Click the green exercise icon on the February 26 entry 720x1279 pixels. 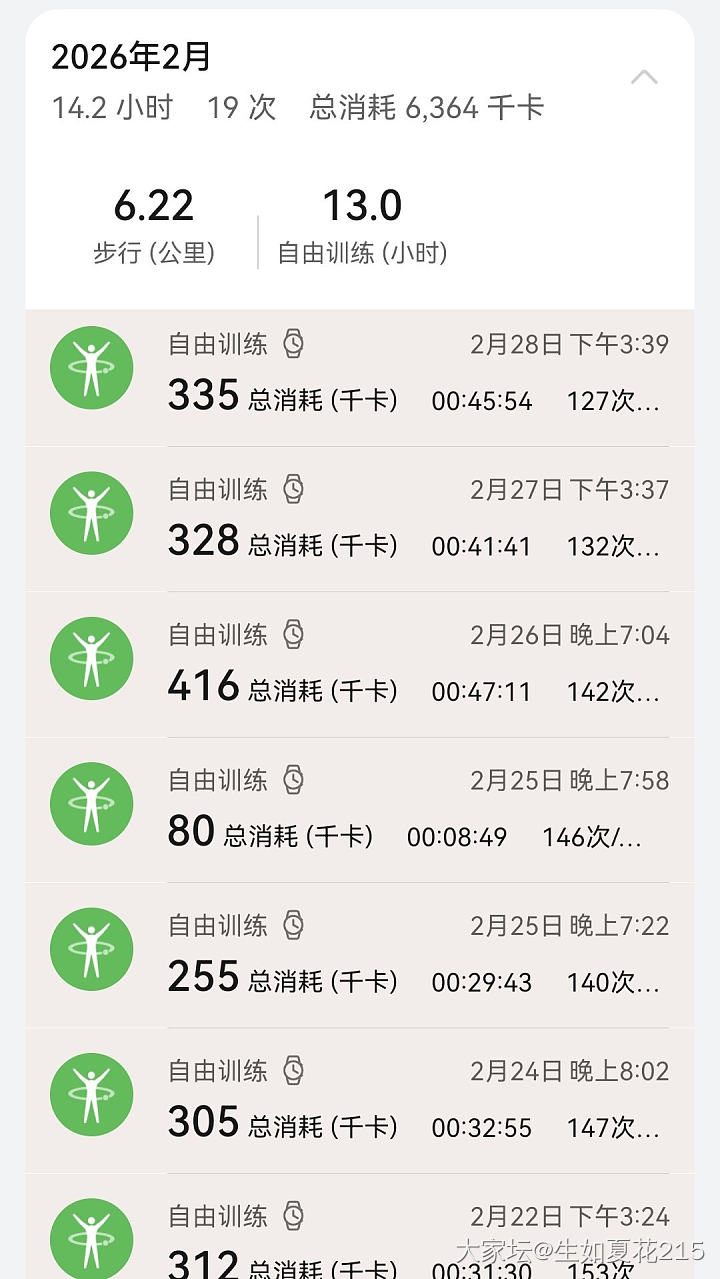tap(91, 658)
